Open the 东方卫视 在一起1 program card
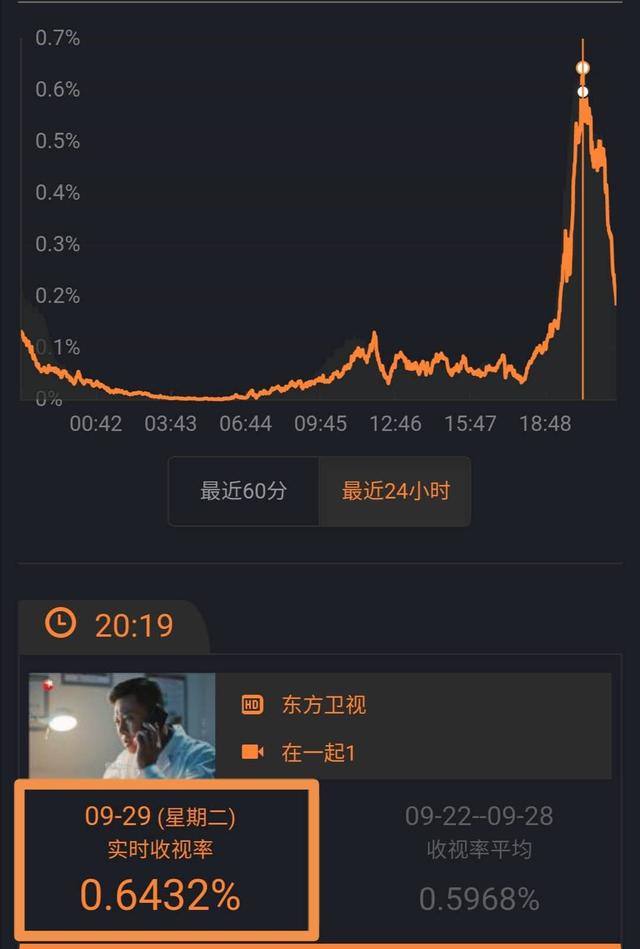This screenshot has height=949, width=640. point(320,727)
